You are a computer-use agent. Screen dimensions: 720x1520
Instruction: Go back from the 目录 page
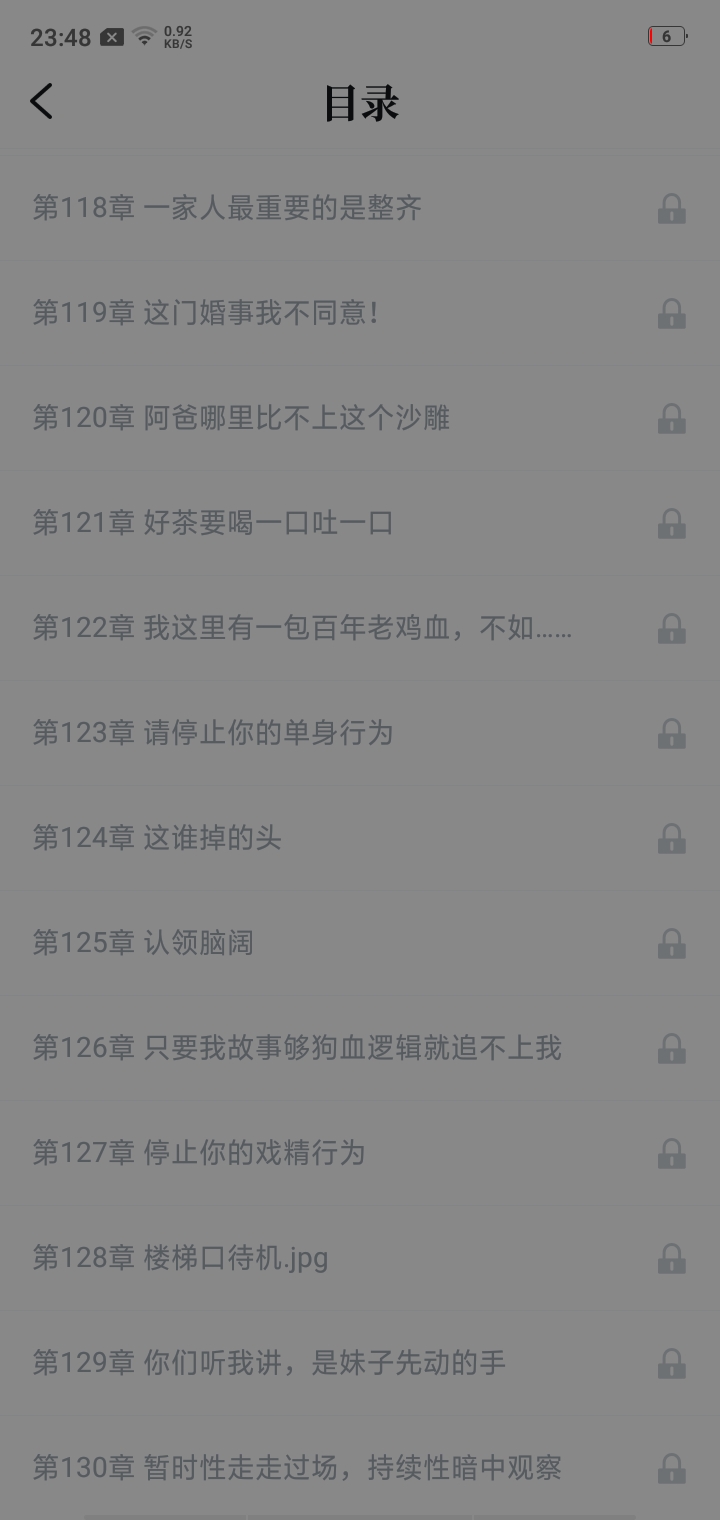click(42, 102)
